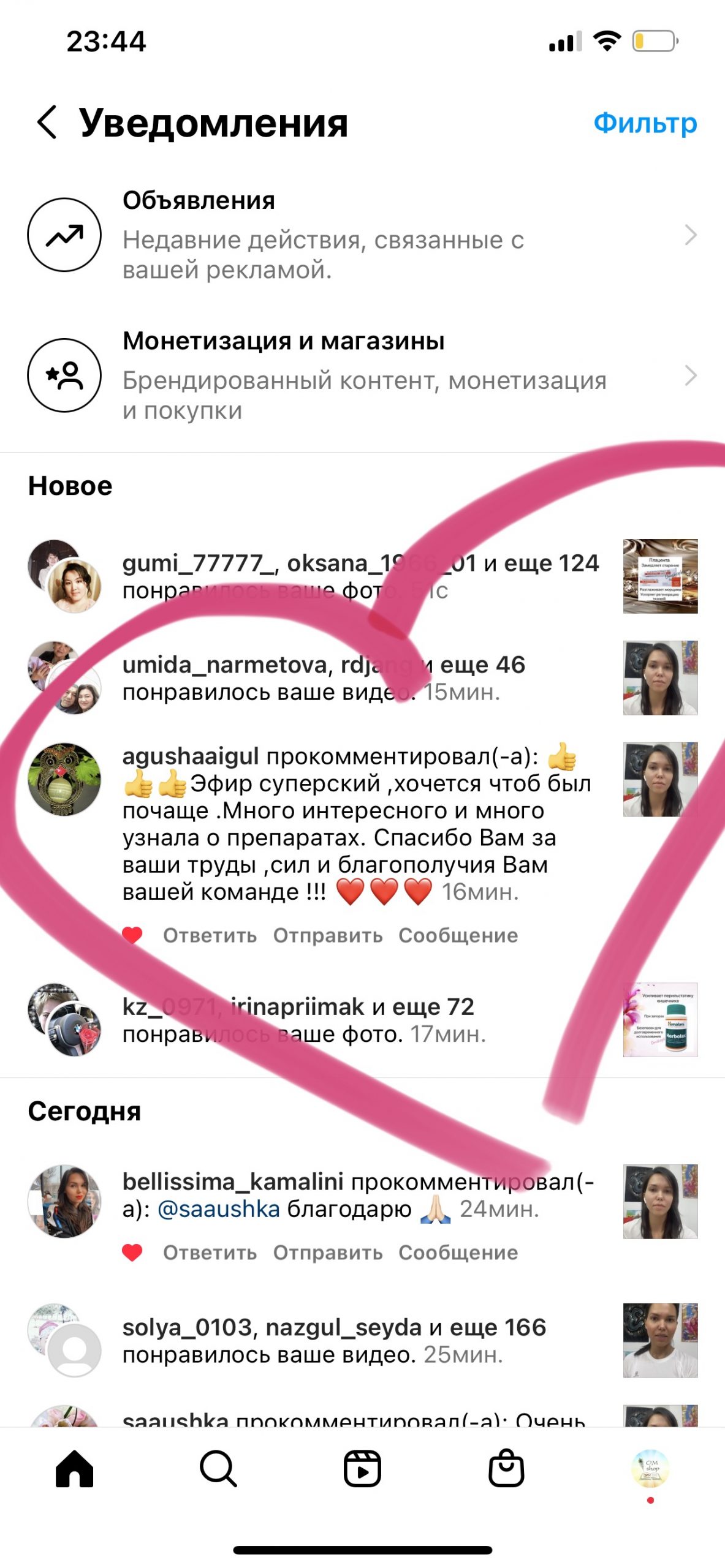Go back from the Уведомления screen

48,122
